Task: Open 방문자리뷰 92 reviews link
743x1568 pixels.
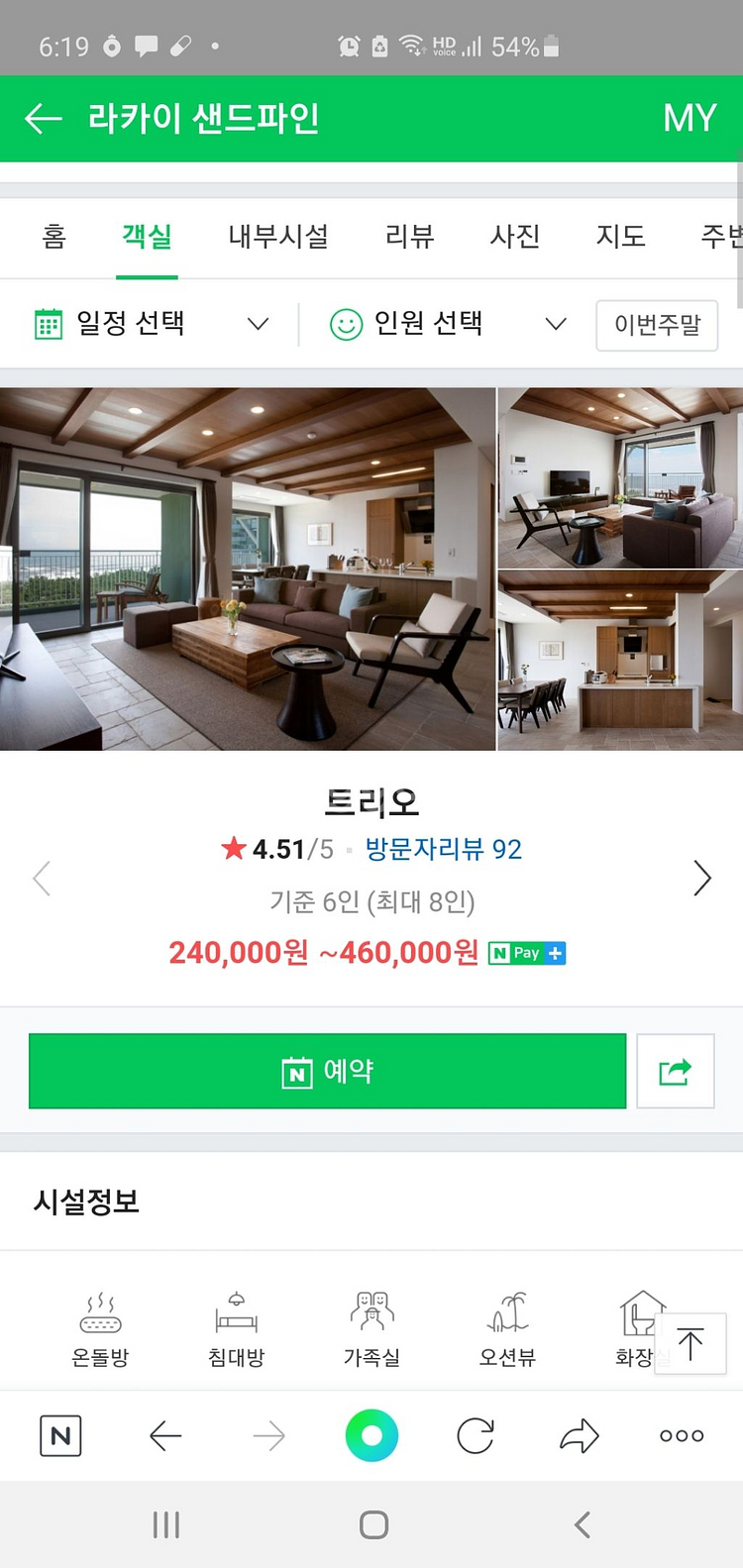Action: point(443,849)
